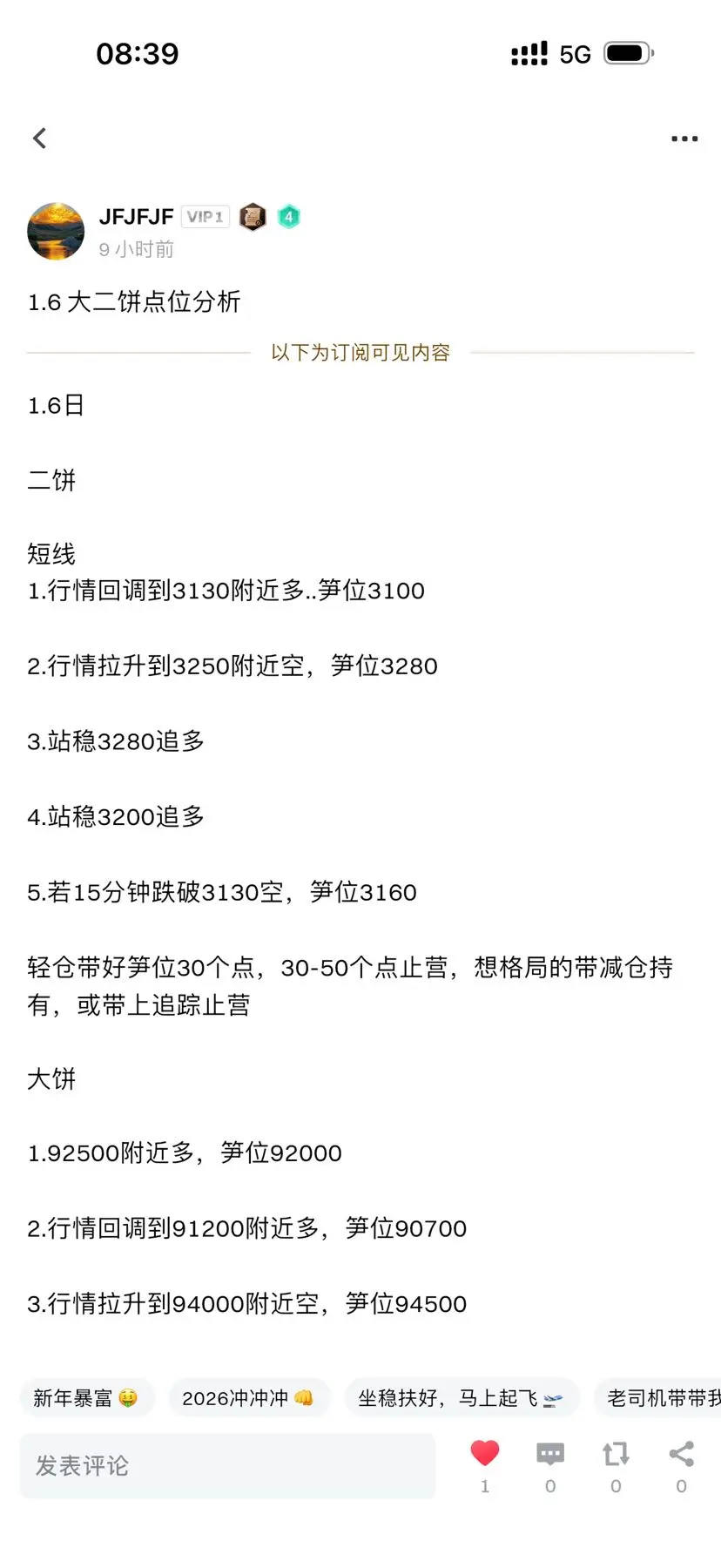
Task: Open comments via the comment bubble icon
Action: (549, 1453)
